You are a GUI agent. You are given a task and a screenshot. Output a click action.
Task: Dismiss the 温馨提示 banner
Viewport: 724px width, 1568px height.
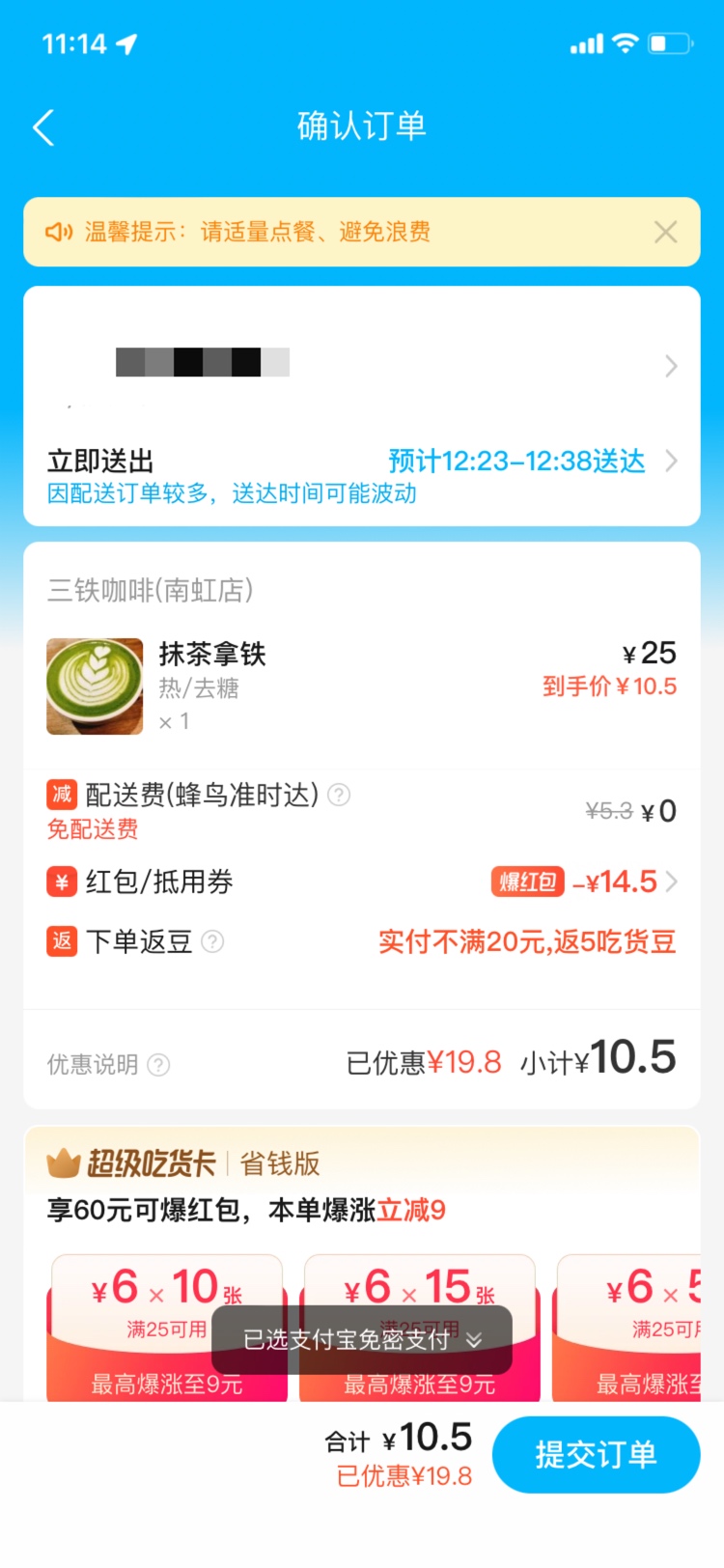click(x=665, y=232)
